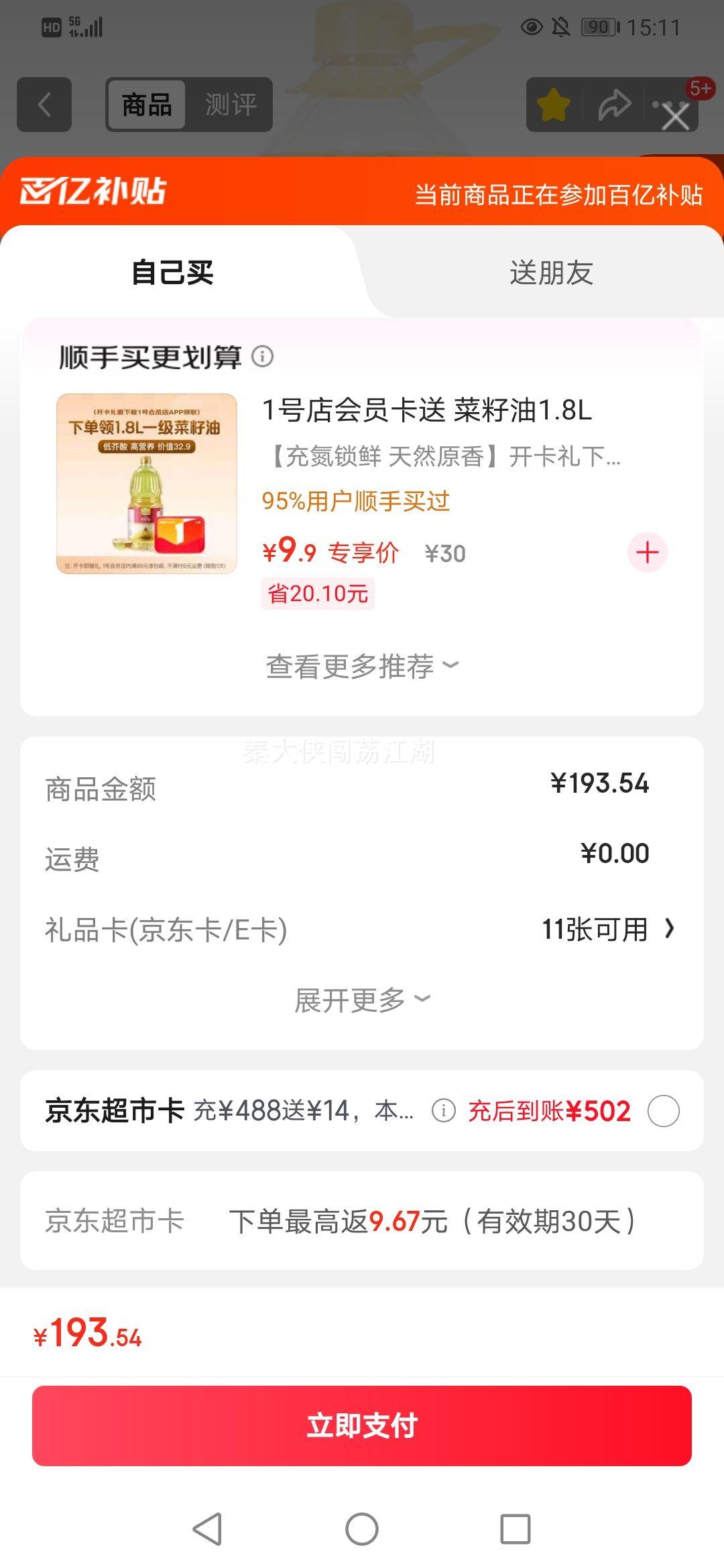Image resolution: width=724 pixels, height=1568 pixels.
Task: Open info icon next to 顺手买更划算
Action: (262, 356)
